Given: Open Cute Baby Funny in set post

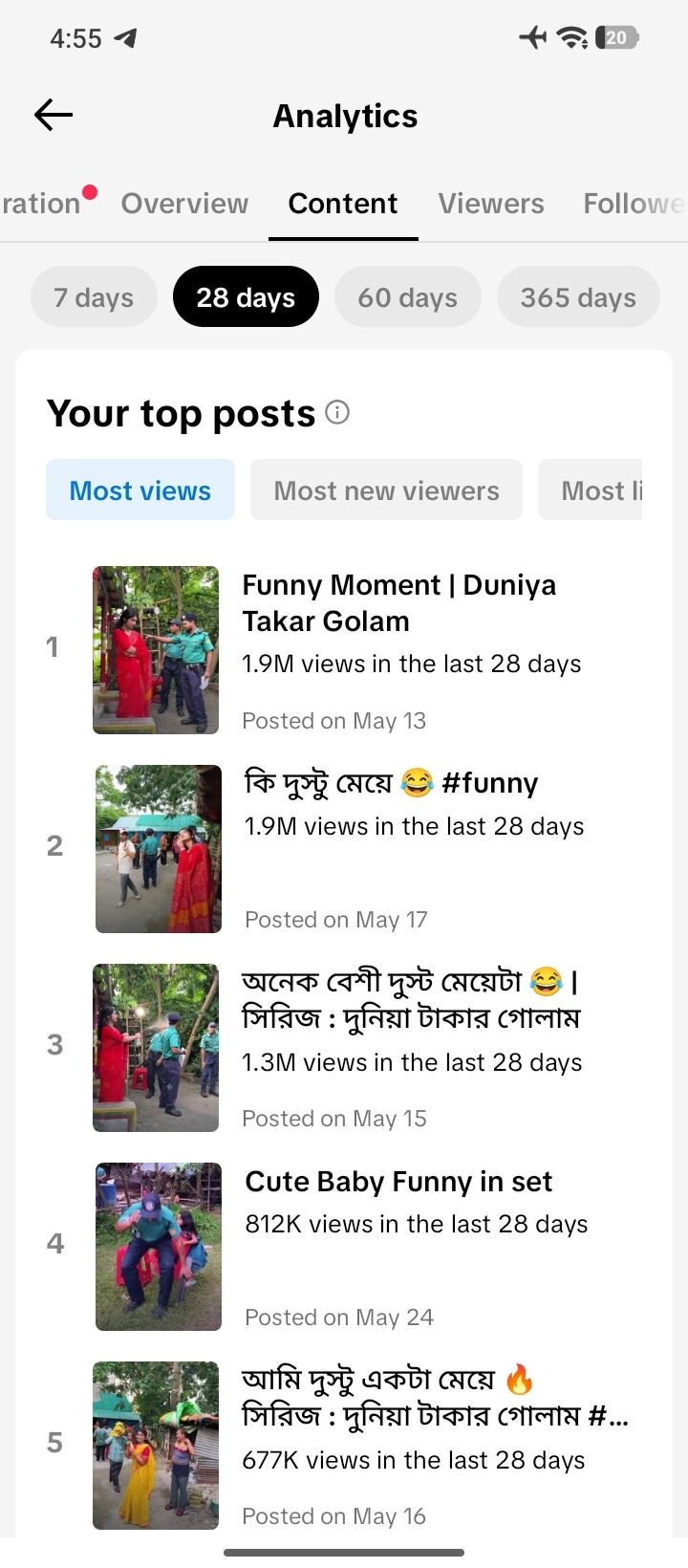Looking at the screenshot, I should coord(344,1247).
